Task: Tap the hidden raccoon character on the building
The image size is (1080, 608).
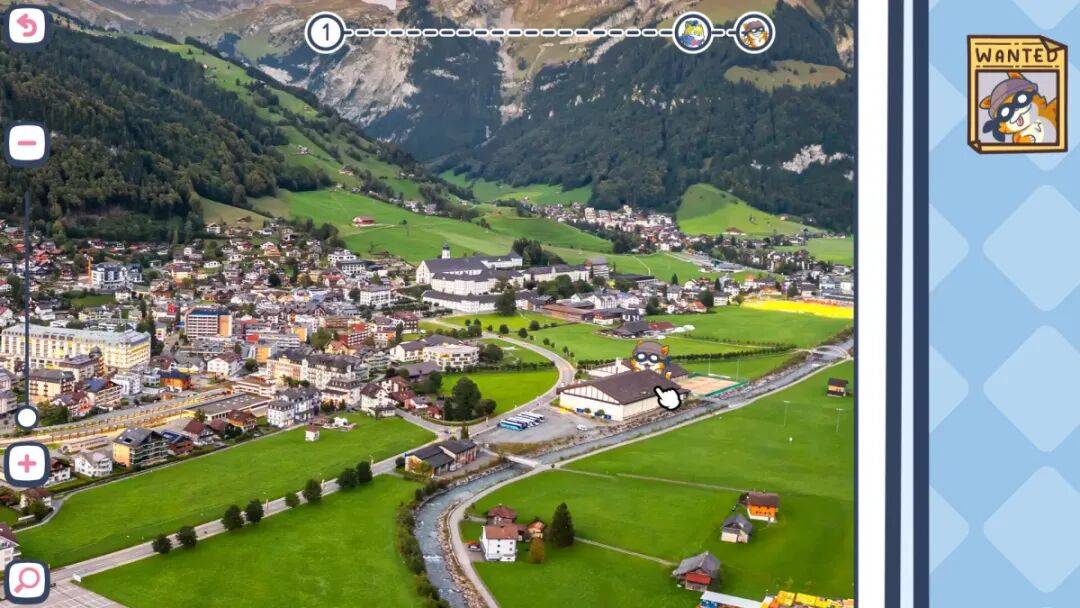Action: [649, 357]
